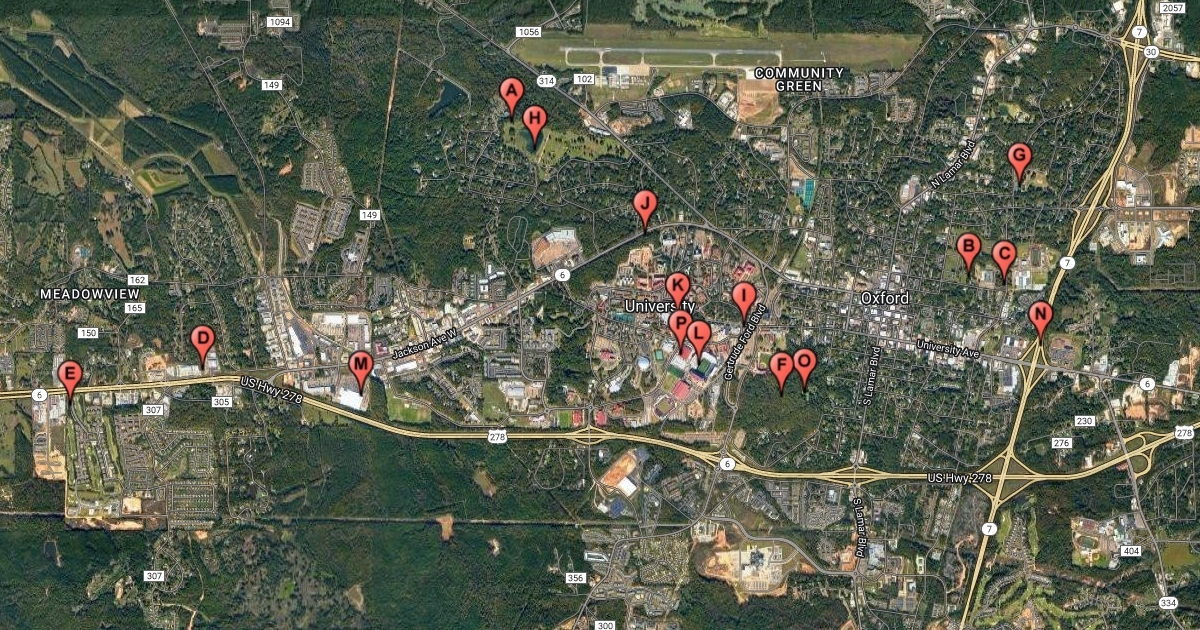Screen dimensions: 1200x630
Task: Select marker I near Gertrude Ford Blvd
Action: pyautogui.click(x=743, y=297)
